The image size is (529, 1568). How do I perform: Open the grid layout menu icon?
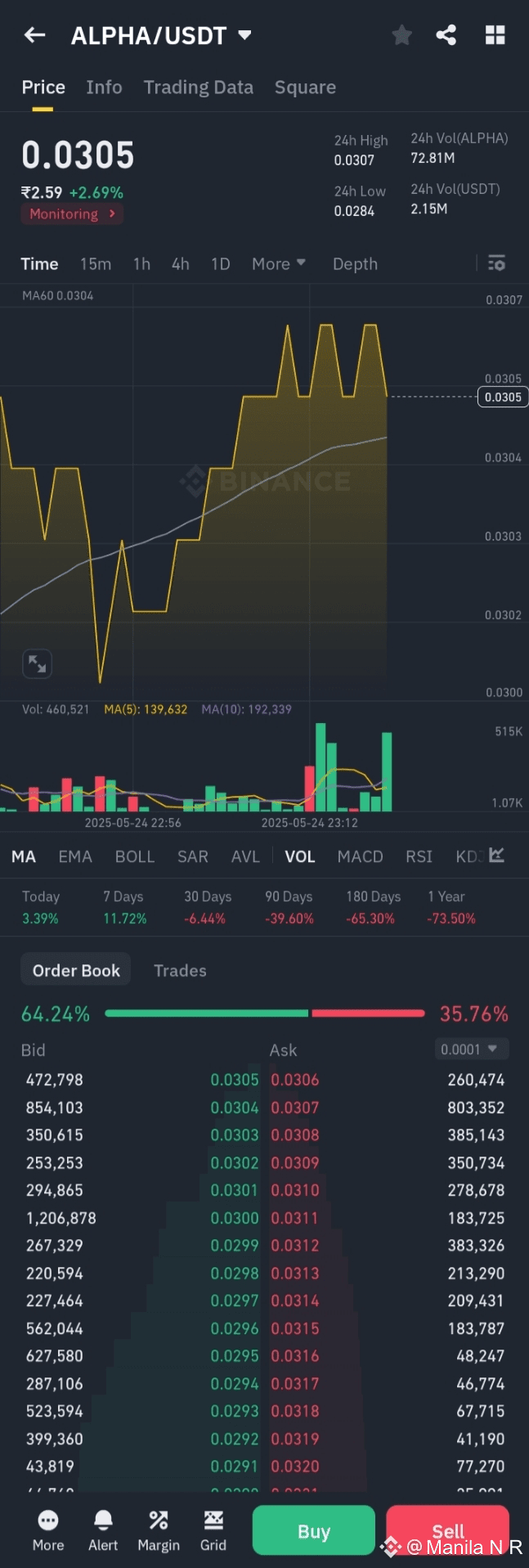click(495, 35)
